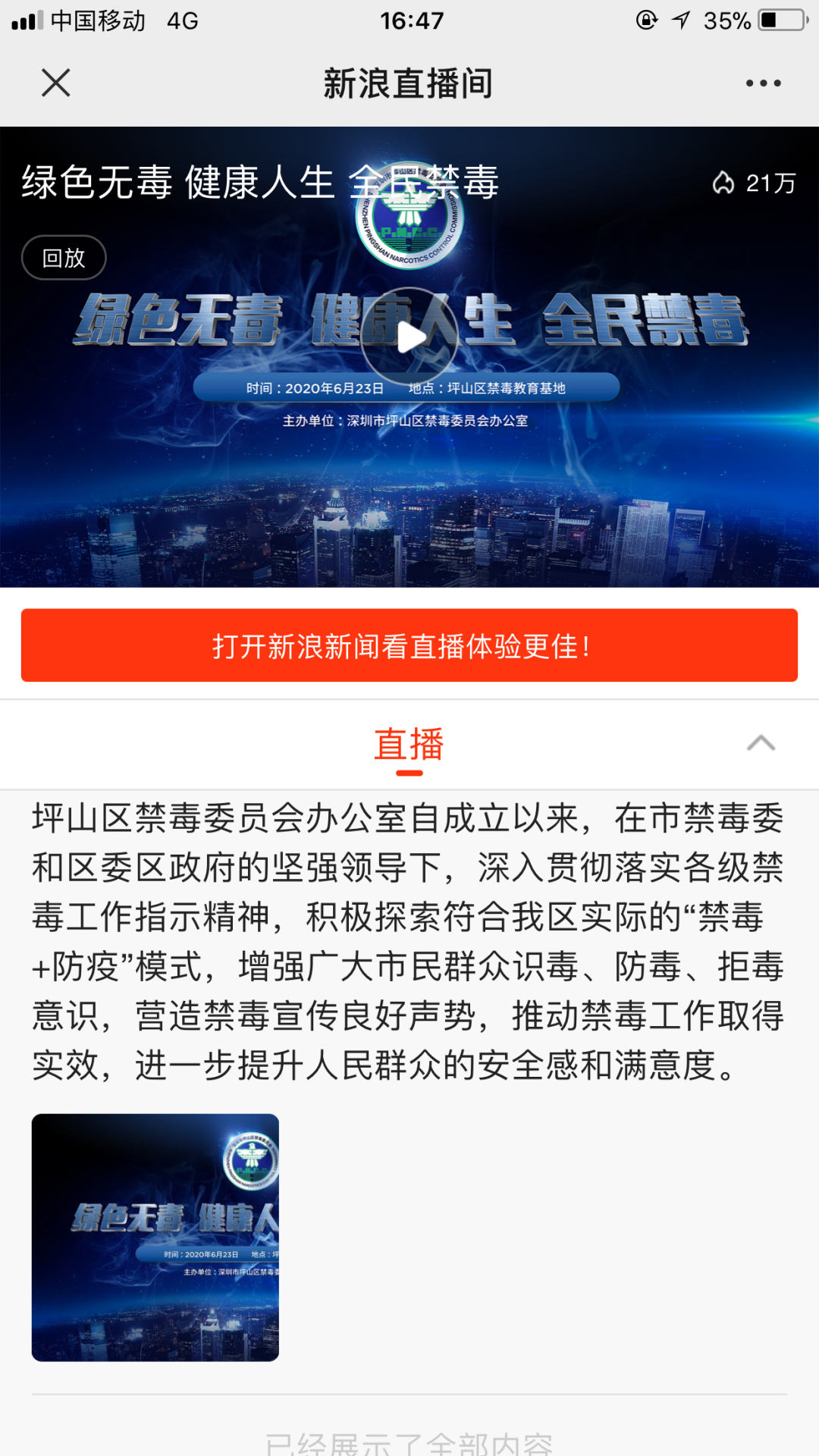Open the three-dot more options menu

(763, 83)
